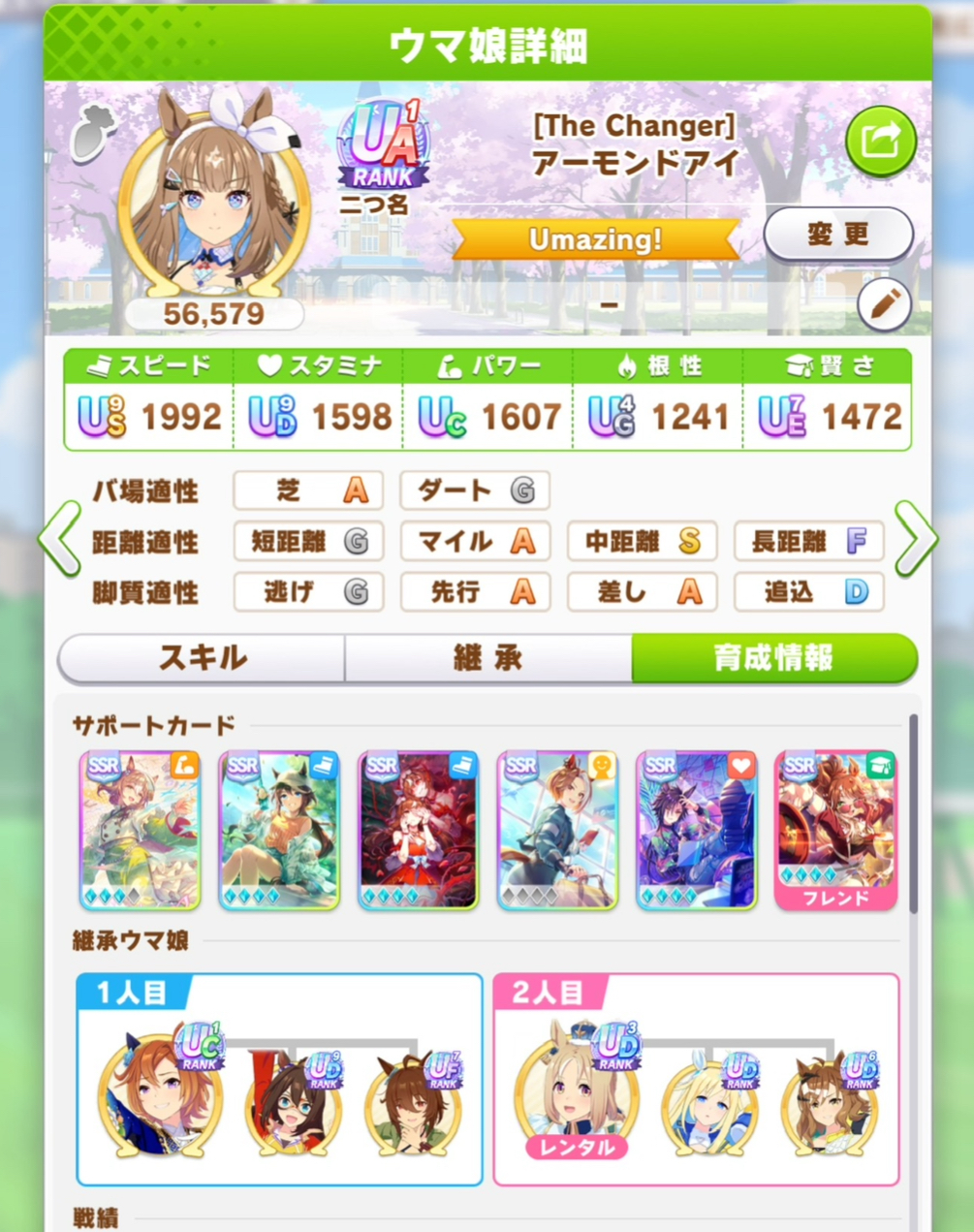This screenshot has width=974, height=1232.
Task: Tap the carrot icon beside the portrait
Action: (x=94, y=134)
